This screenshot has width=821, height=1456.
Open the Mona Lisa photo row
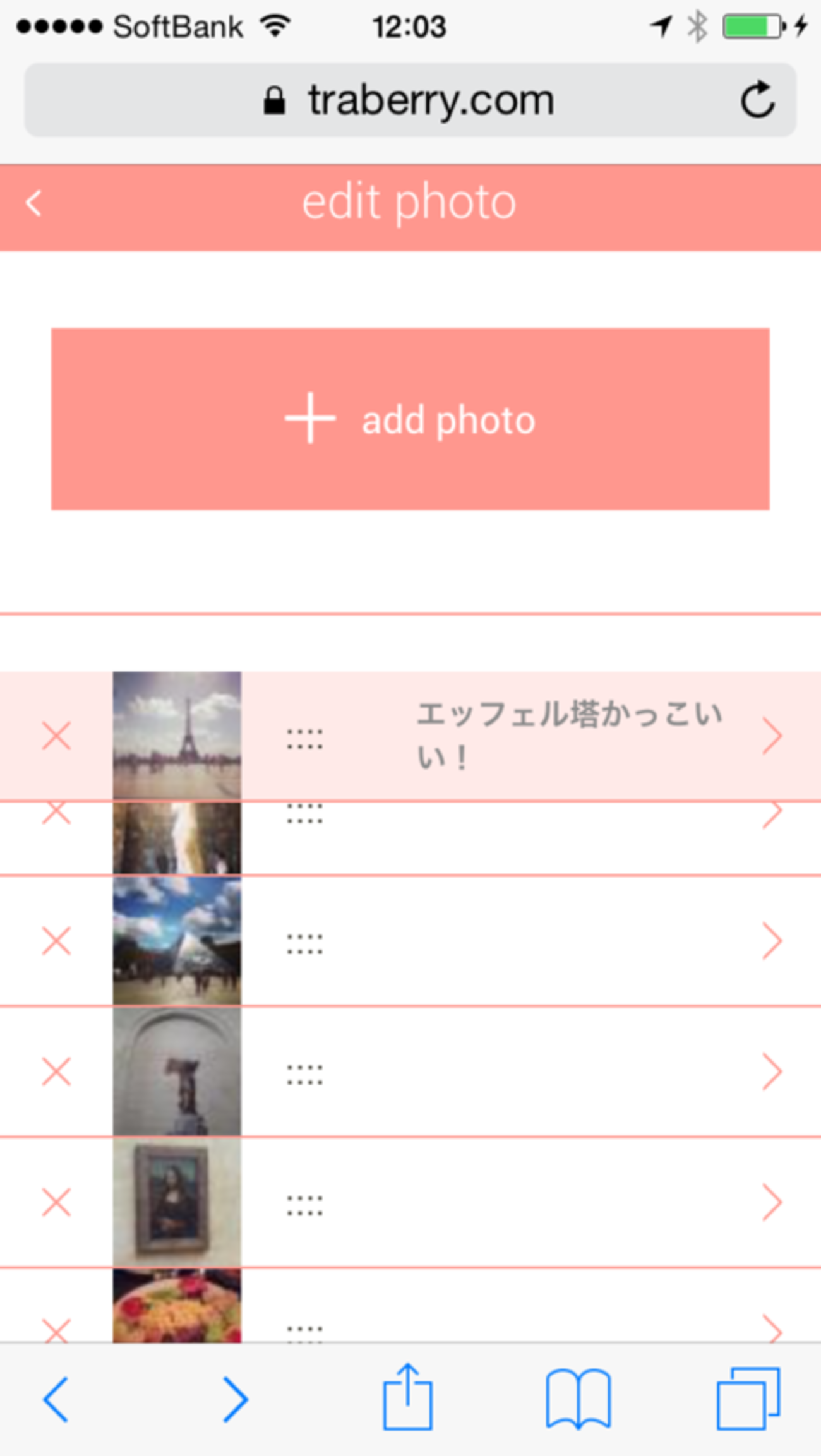coord(772,1202)
